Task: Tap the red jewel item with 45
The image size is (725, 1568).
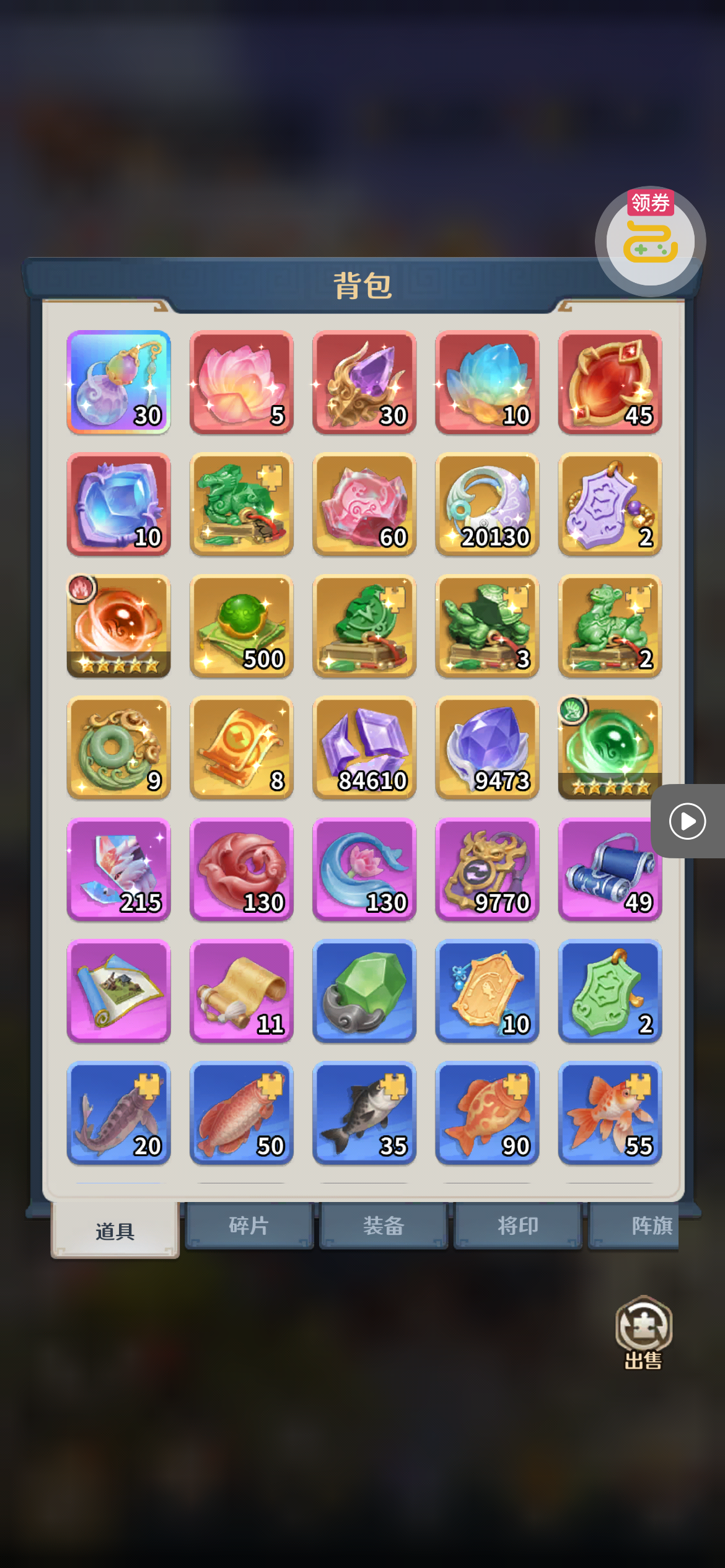Action: [x=610, y=382]
